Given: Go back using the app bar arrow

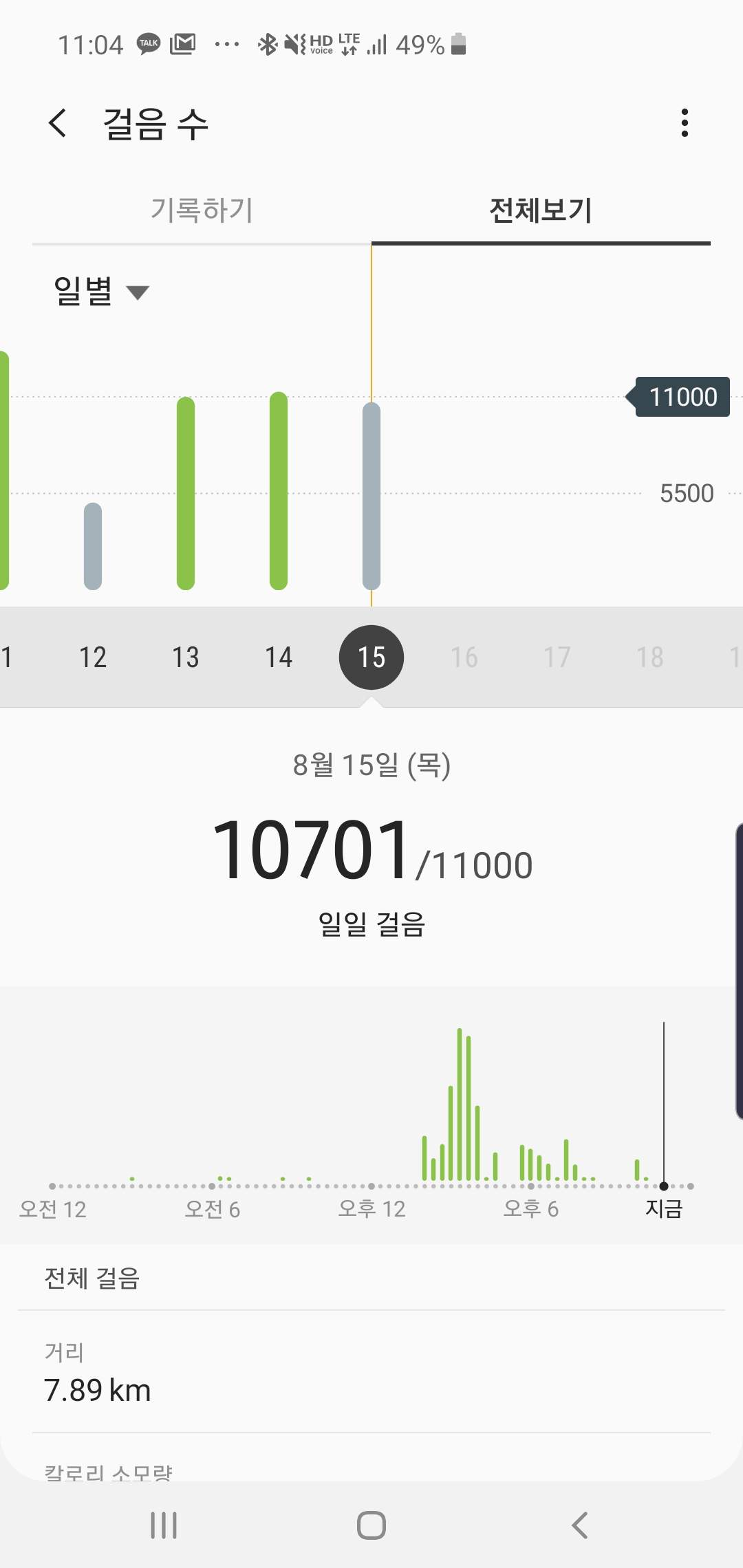Looking at the screenshot, I should tap(58, 123).
